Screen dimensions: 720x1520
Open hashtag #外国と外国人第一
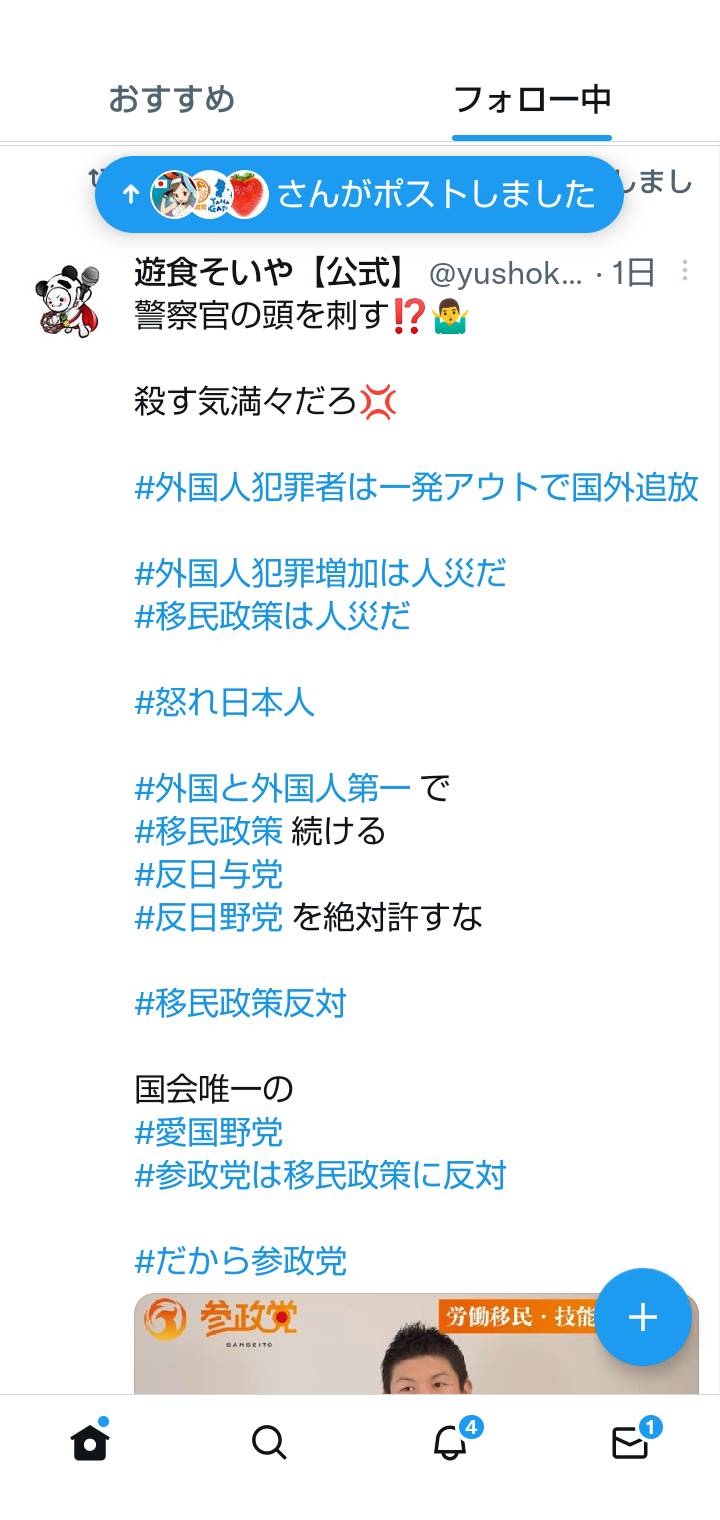272,788
